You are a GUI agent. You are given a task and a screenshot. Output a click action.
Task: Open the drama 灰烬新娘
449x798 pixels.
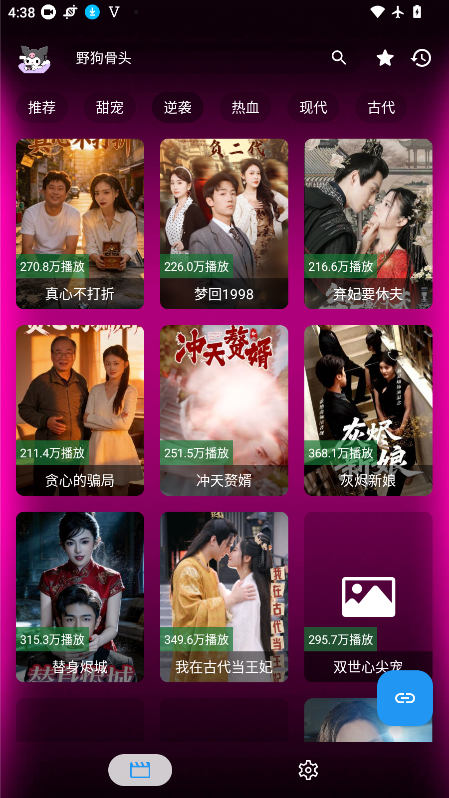(369, 410)
